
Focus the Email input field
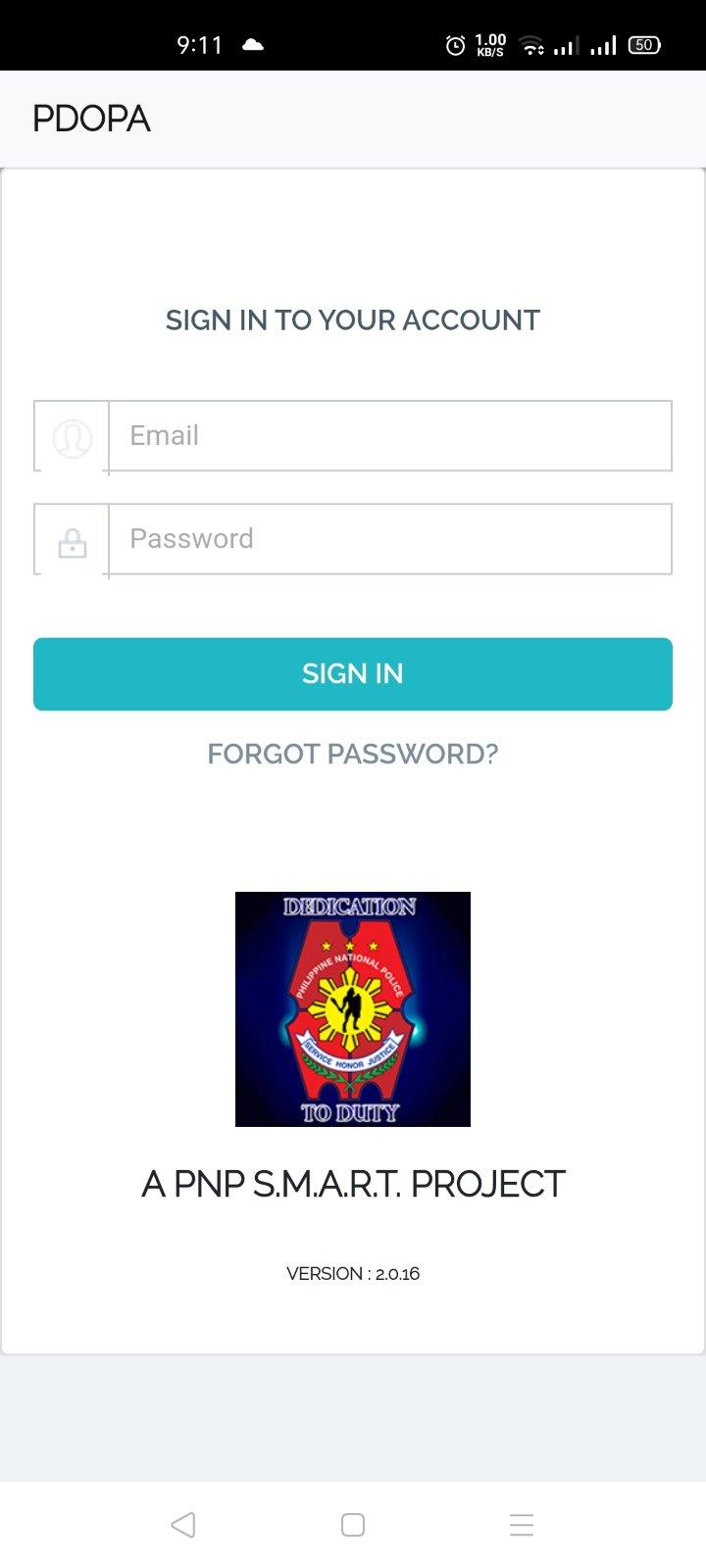tap(389, 435)
